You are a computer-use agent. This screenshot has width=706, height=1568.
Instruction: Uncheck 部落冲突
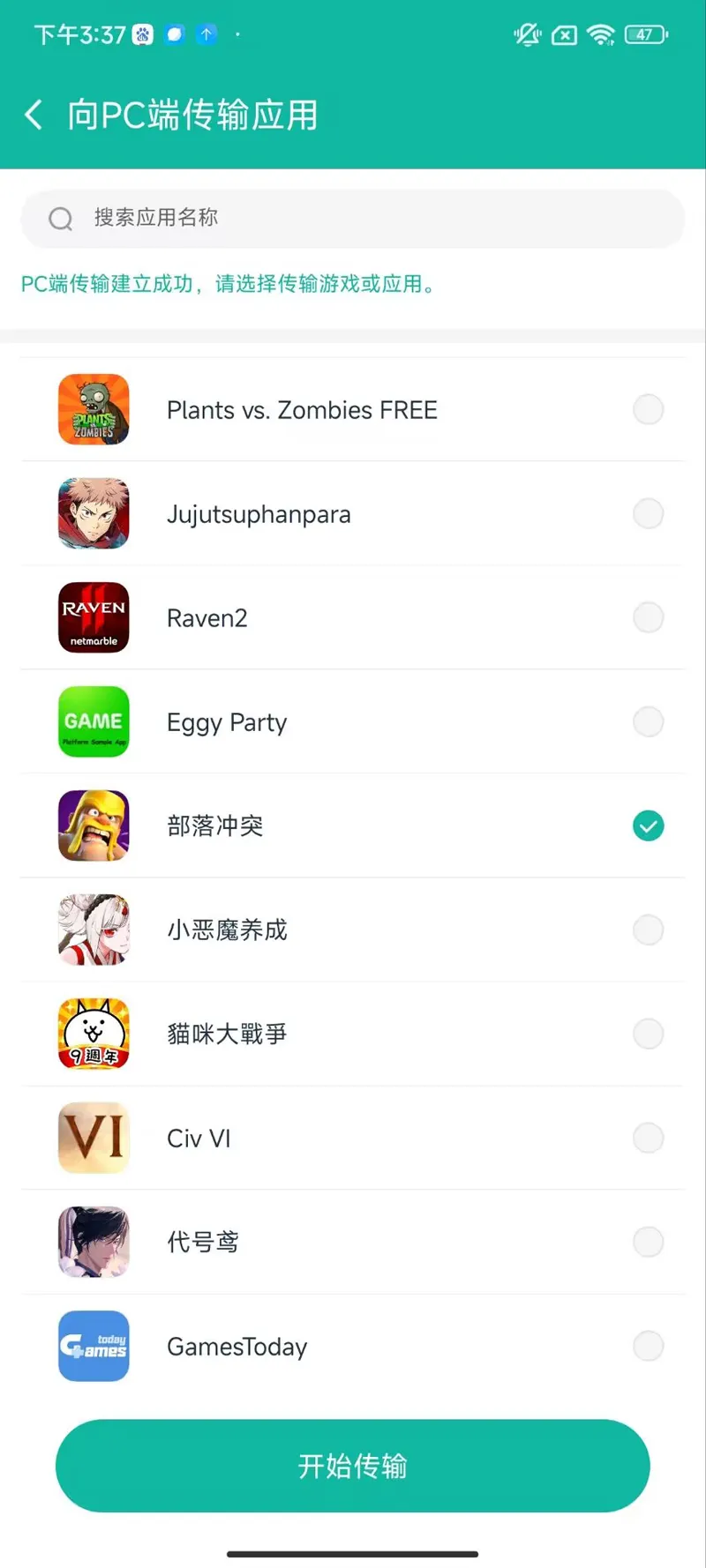[648, 825]
